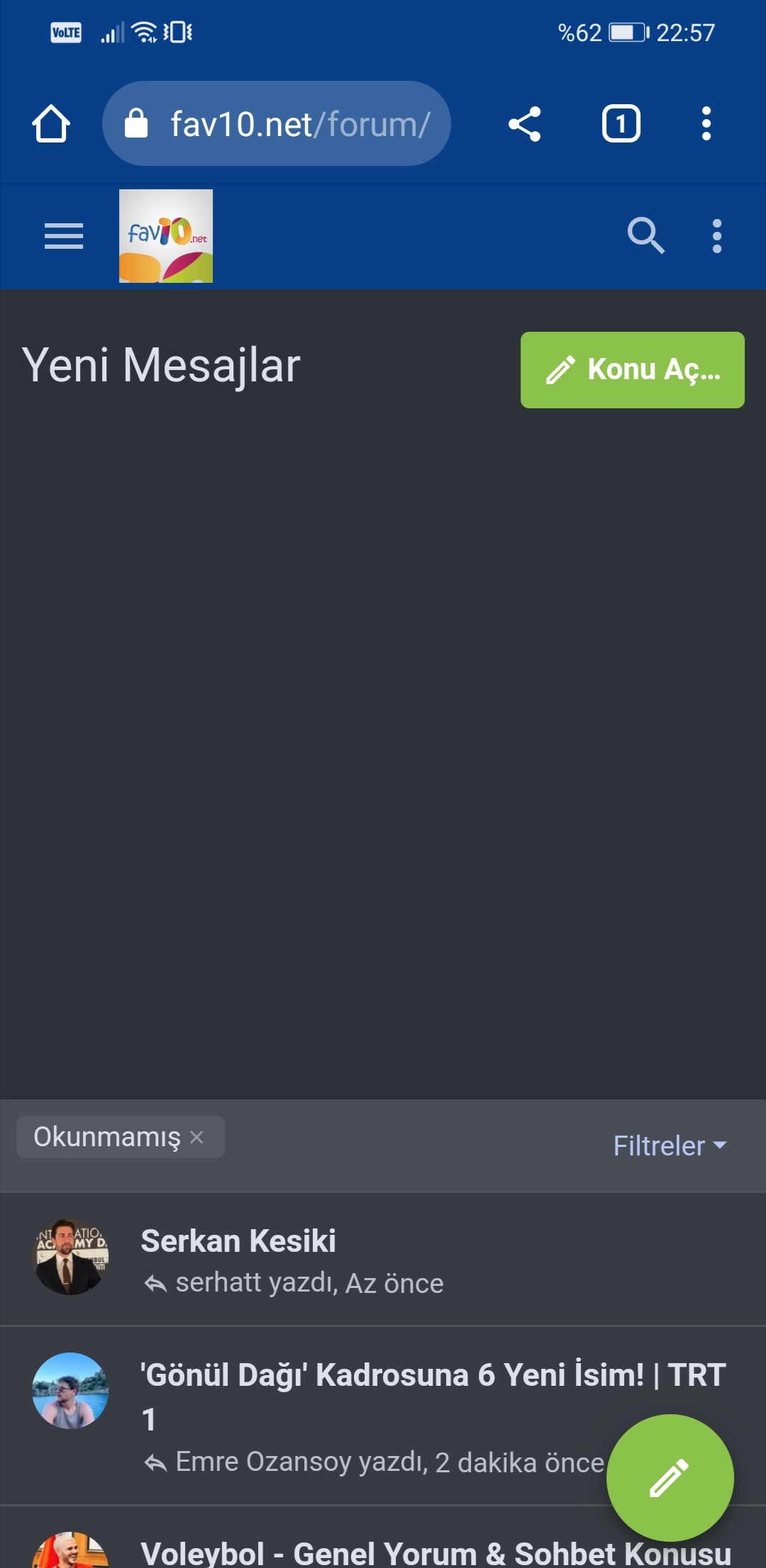Remove the Okunmamış filter chip

(x=197, y=1137)
